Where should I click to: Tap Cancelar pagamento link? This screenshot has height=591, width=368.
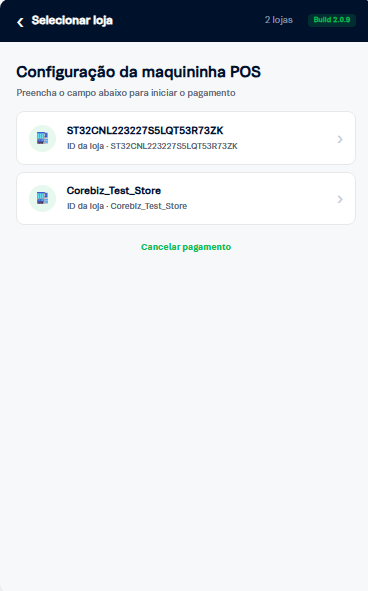[x=186, y=247]
